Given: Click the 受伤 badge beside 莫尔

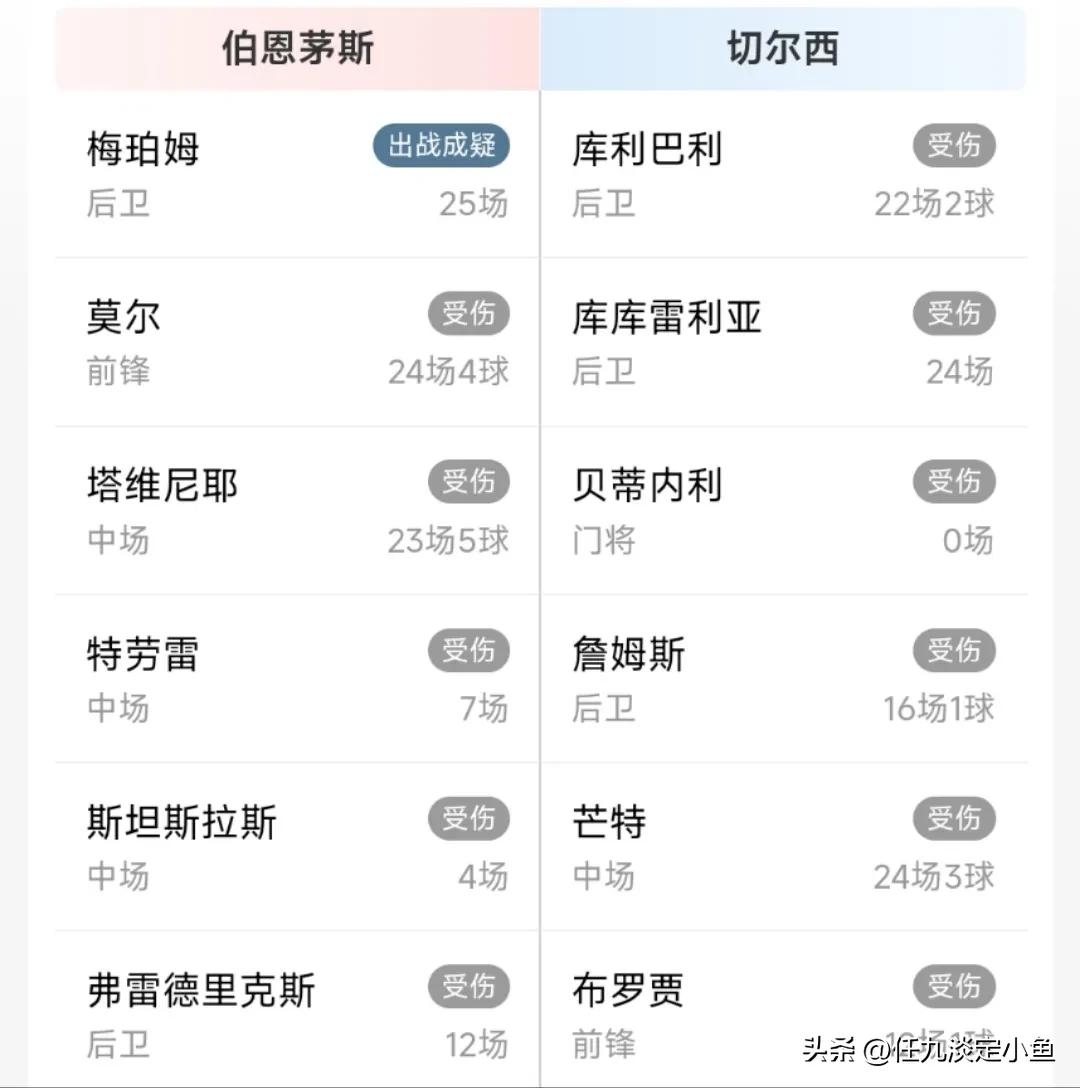Looking at the screenshot, I should coord(470,314).
